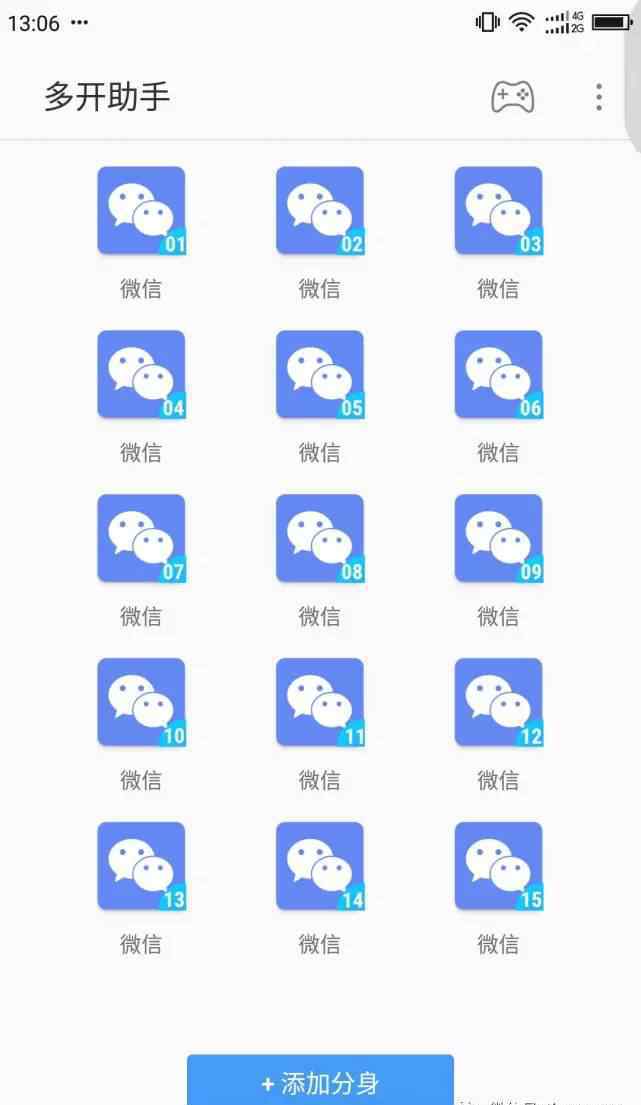Tap the 添加分身 add clone button
This screenshot has width=641, height=1105.
[x=320, y=1080]
